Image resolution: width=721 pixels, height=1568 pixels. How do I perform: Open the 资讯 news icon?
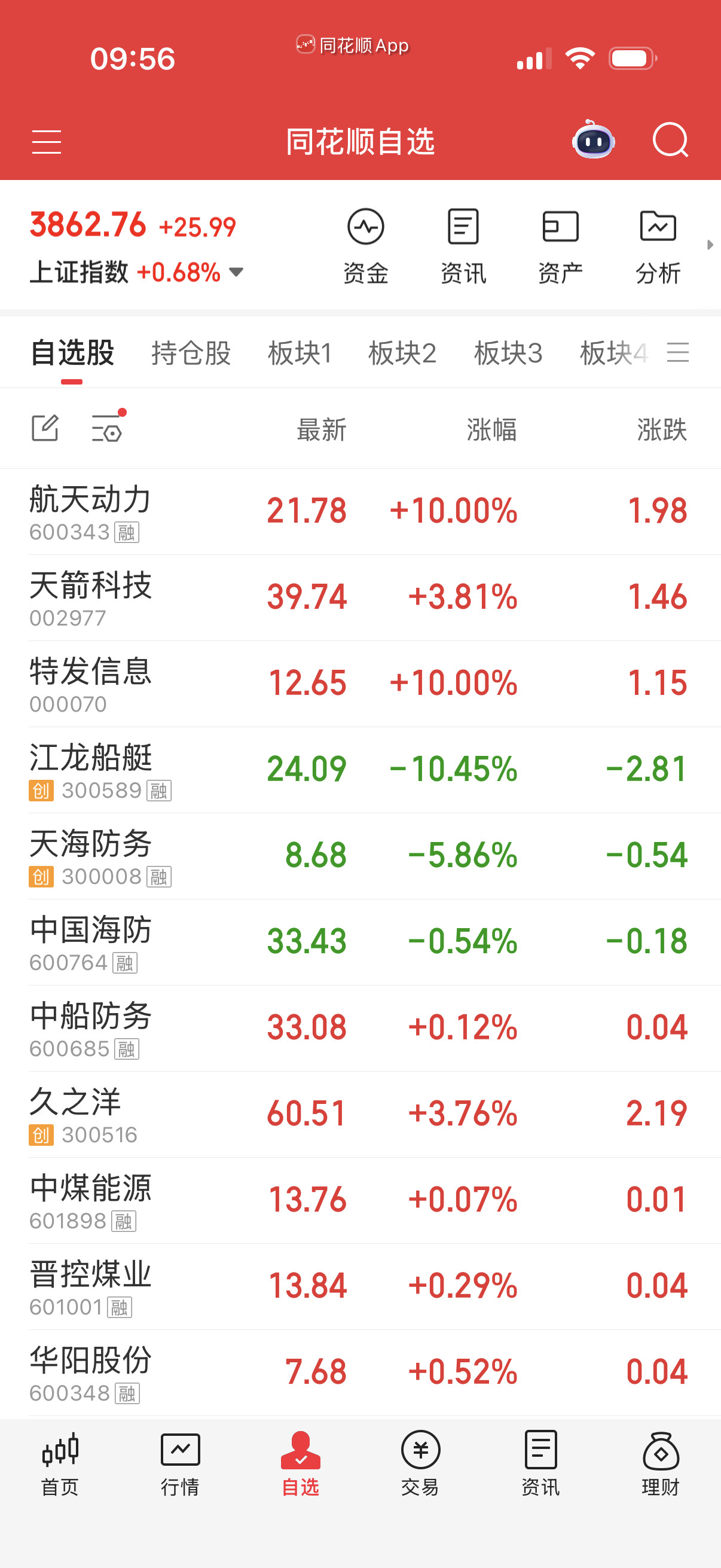click(463, 243)
